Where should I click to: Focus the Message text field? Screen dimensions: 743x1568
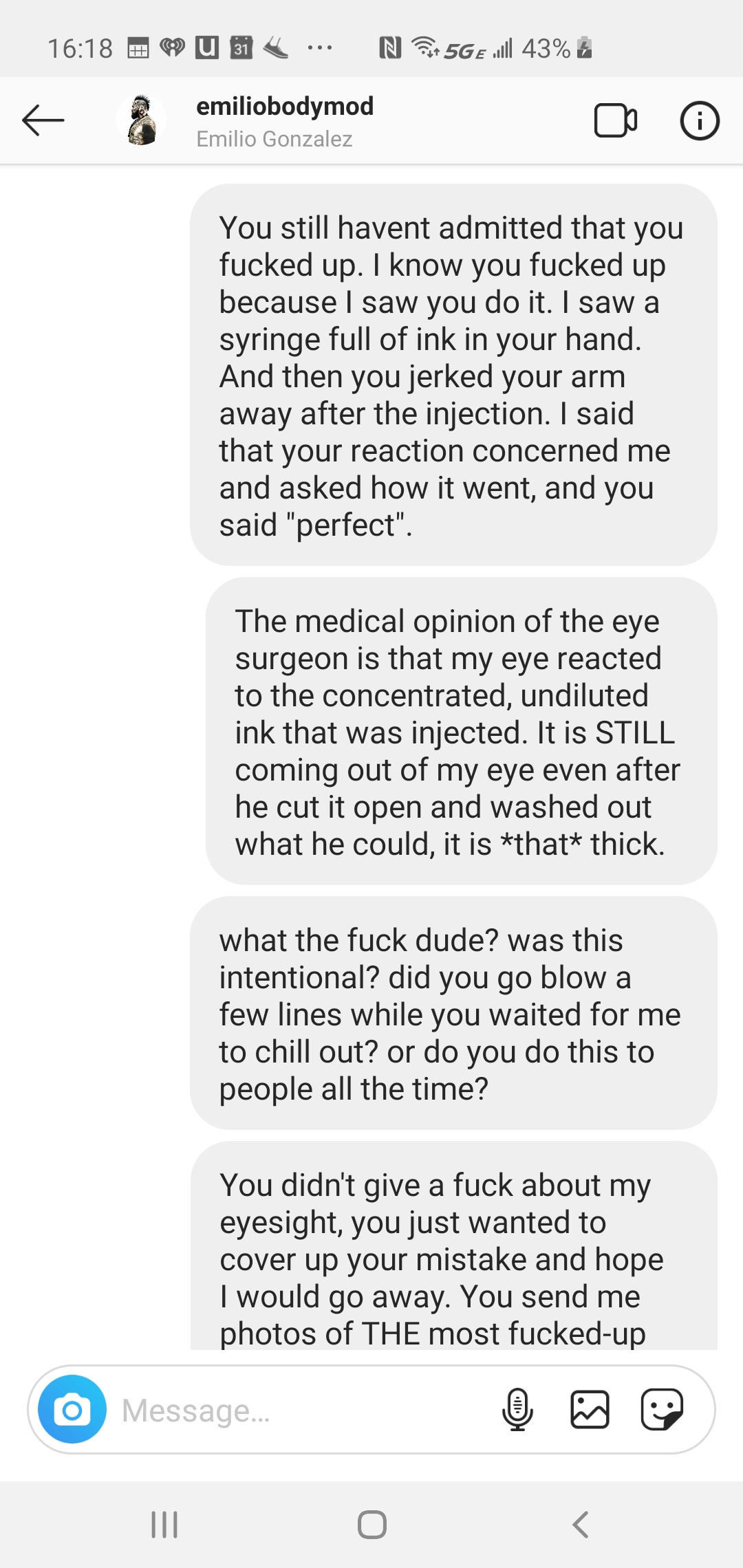pos(303,1411)
